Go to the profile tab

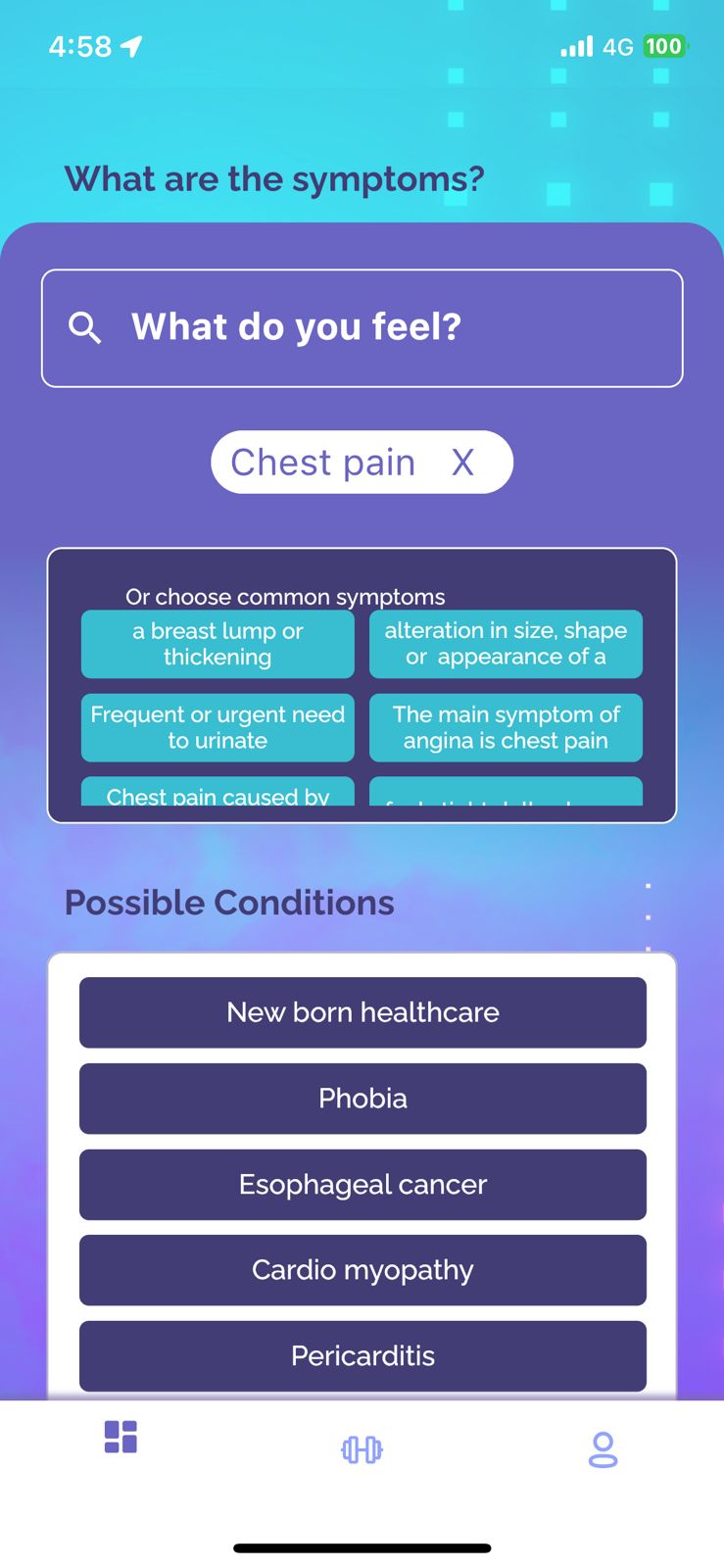pyautogui.click(x=603, y=1449)
